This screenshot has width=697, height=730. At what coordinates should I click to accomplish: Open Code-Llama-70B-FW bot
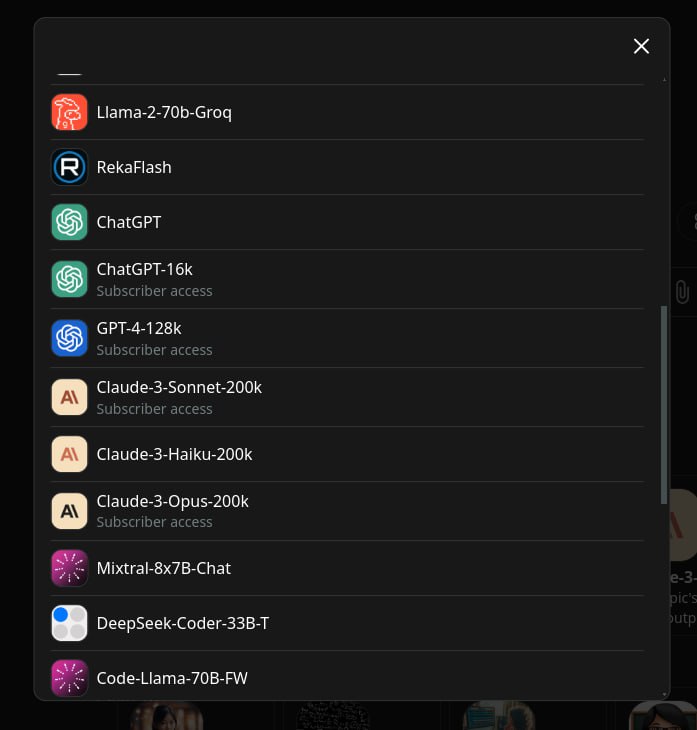click(172, 678)
